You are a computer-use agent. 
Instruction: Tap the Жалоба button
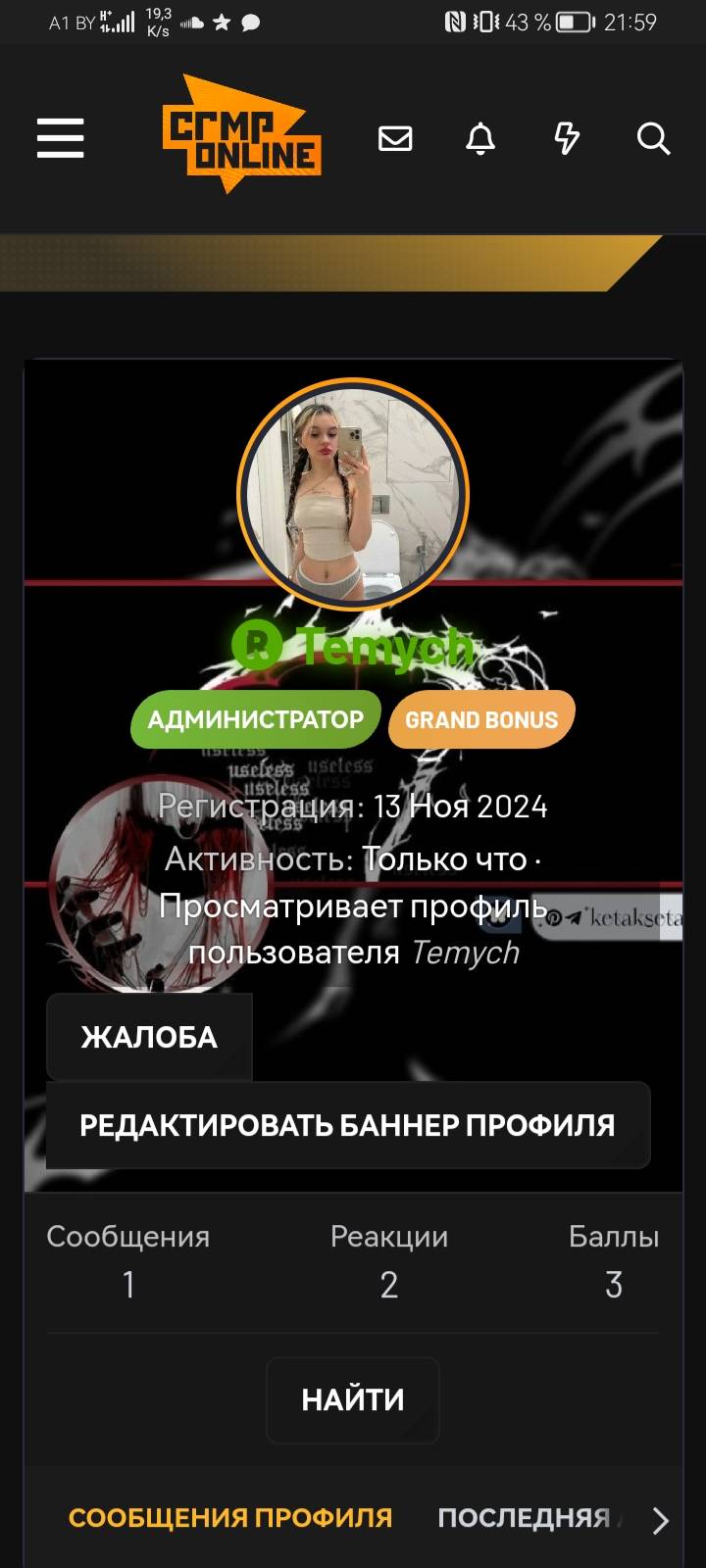[149, 1037]
